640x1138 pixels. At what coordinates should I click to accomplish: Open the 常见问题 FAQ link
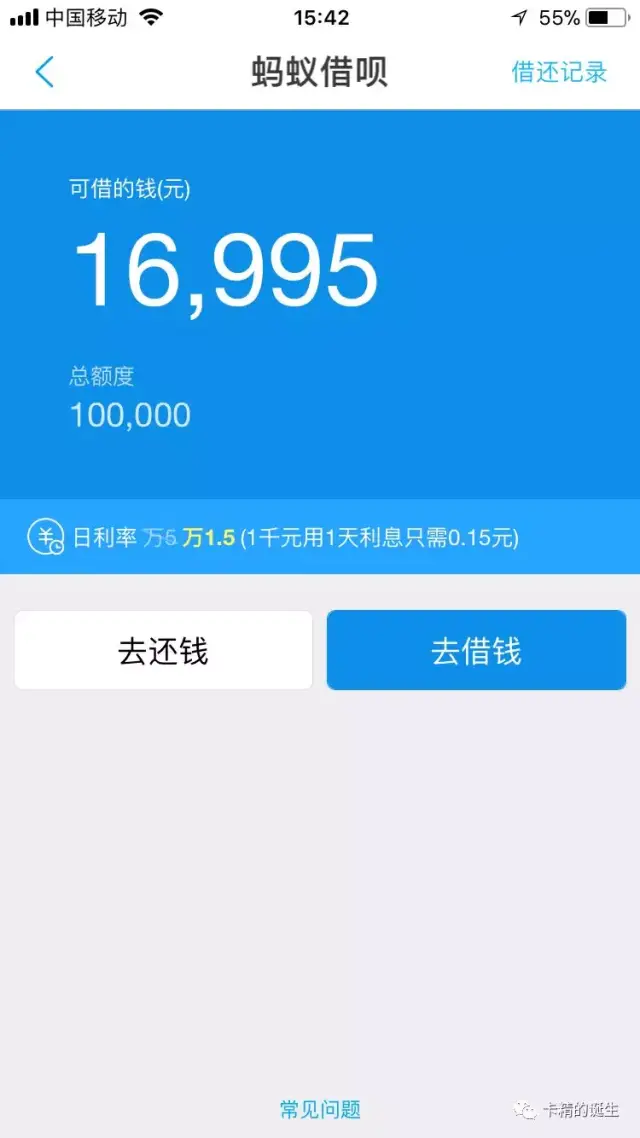[x=320, y=1109]
